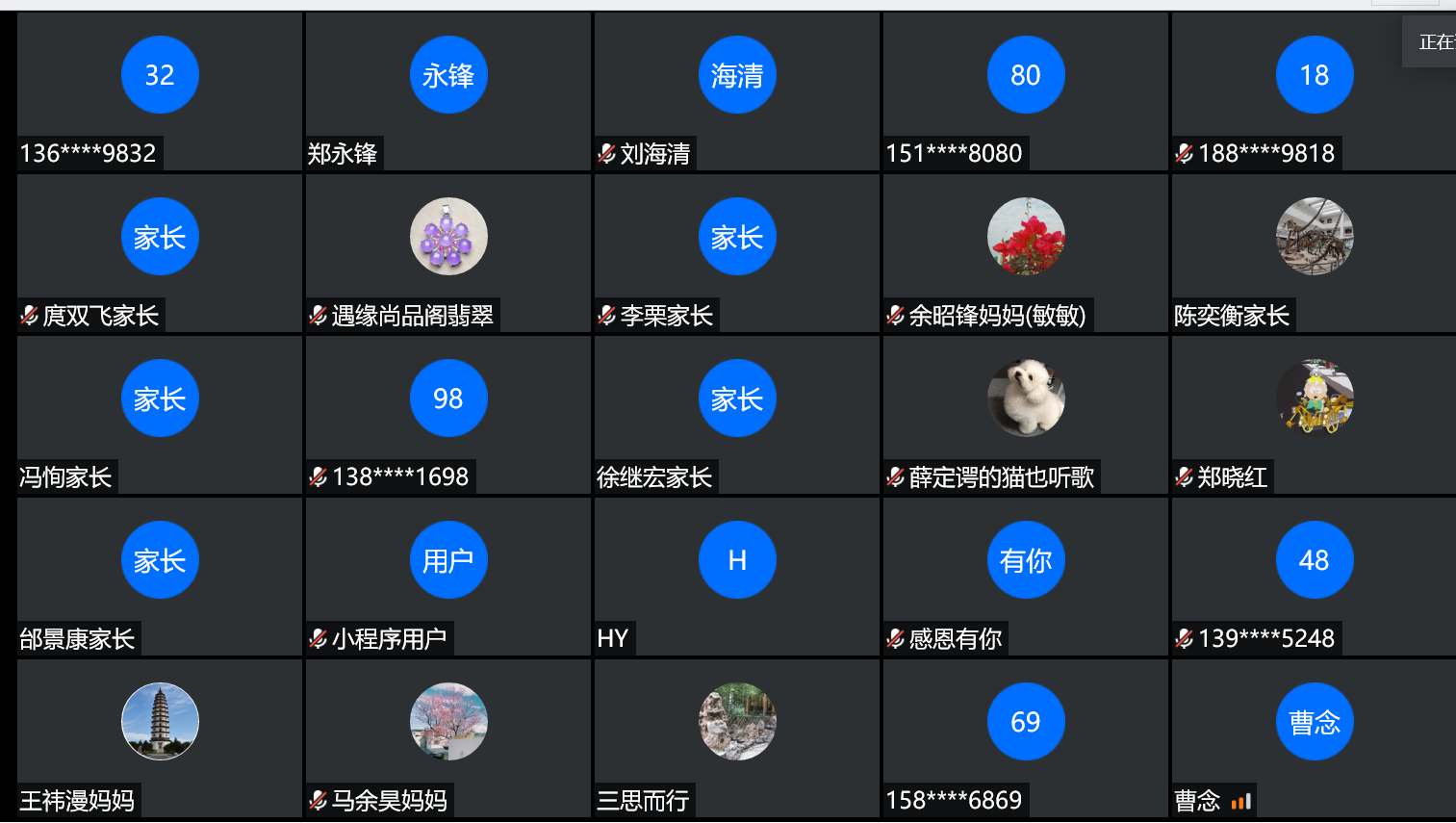Select 刘海清's participant tile
Screen dimensions: 1456x823
737,91
